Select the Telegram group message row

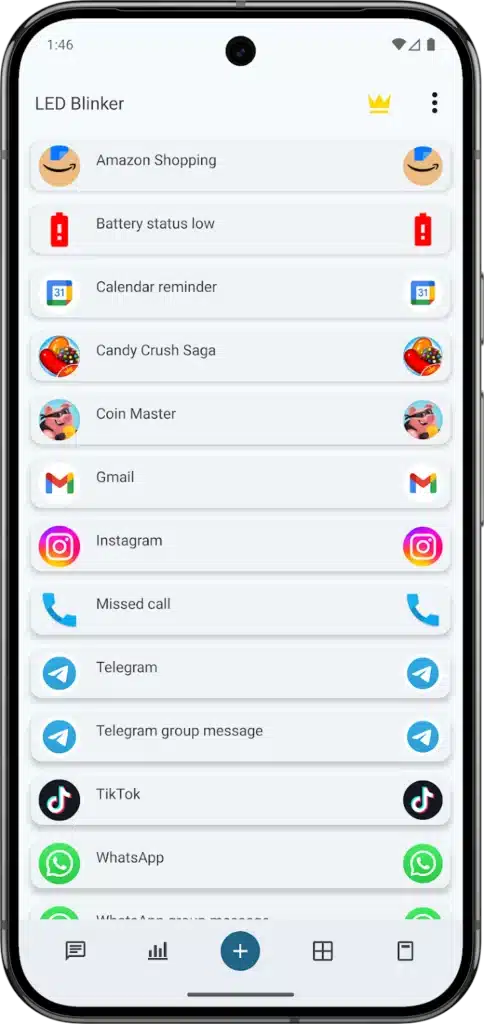(x=240, y=736)
